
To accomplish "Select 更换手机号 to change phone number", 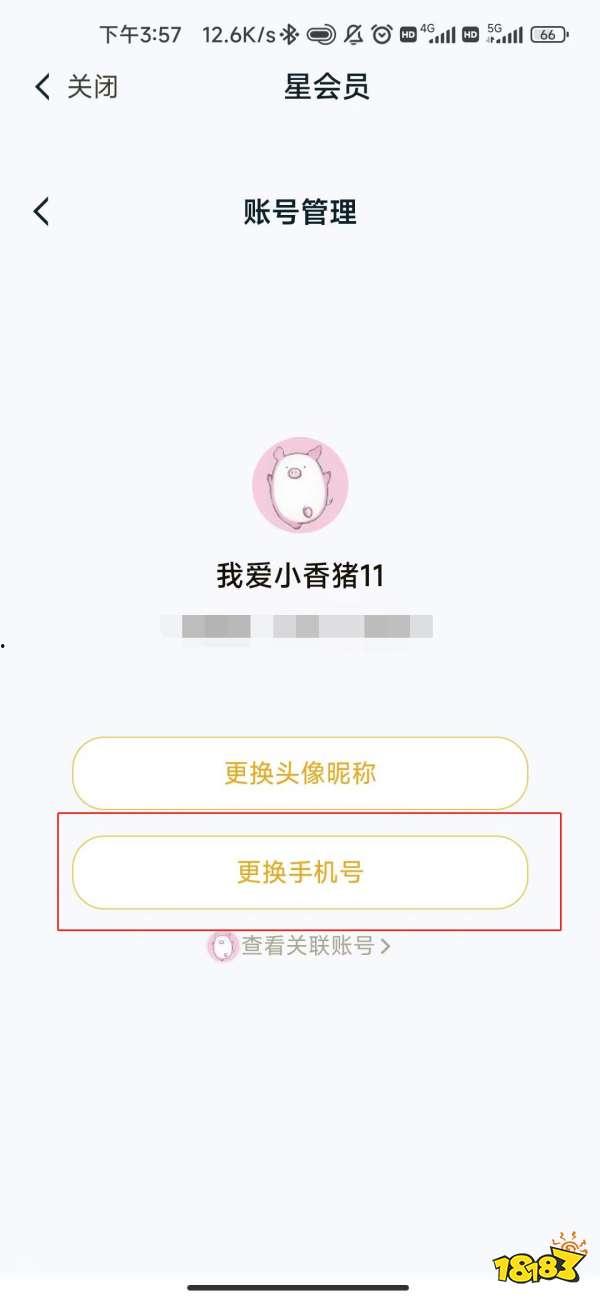I will 300,872.
